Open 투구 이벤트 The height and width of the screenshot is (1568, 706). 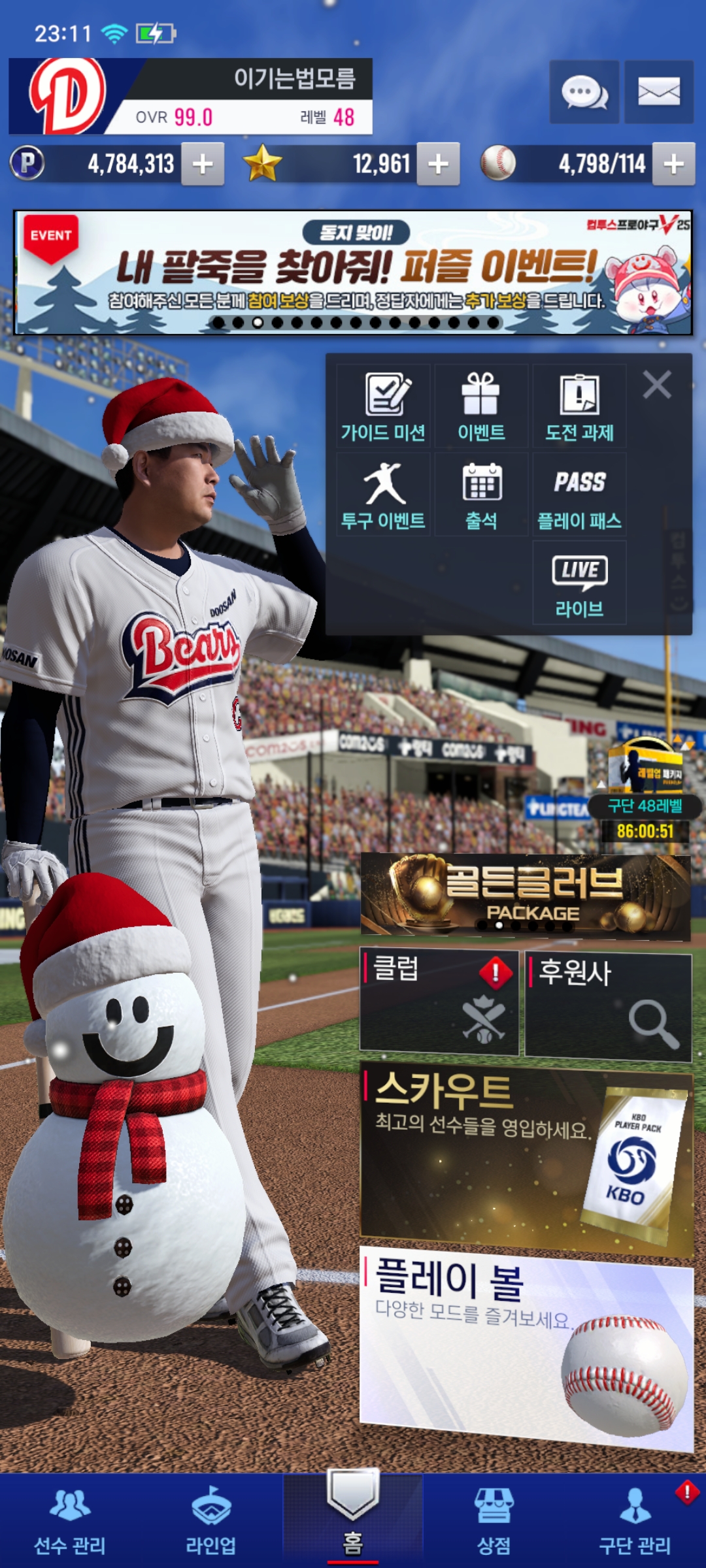point(383,495)
